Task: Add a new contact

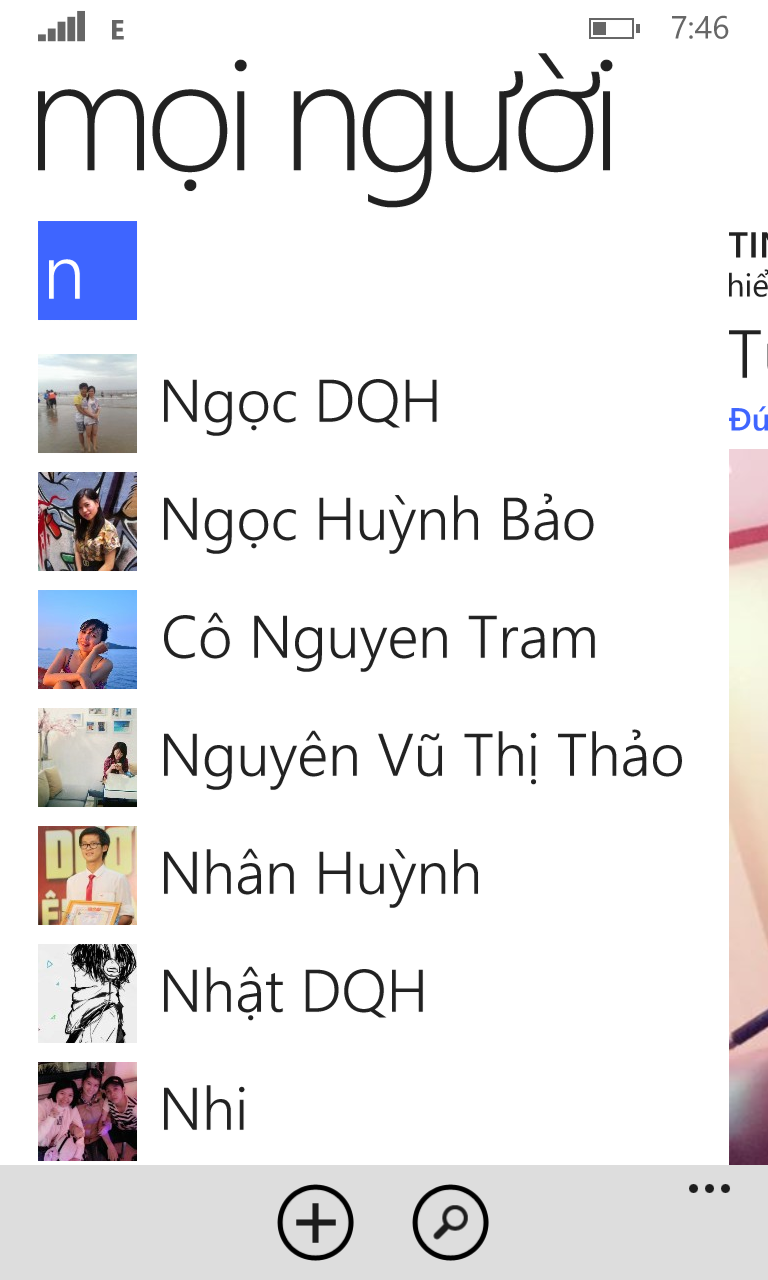Action: tap(315, 1222)
